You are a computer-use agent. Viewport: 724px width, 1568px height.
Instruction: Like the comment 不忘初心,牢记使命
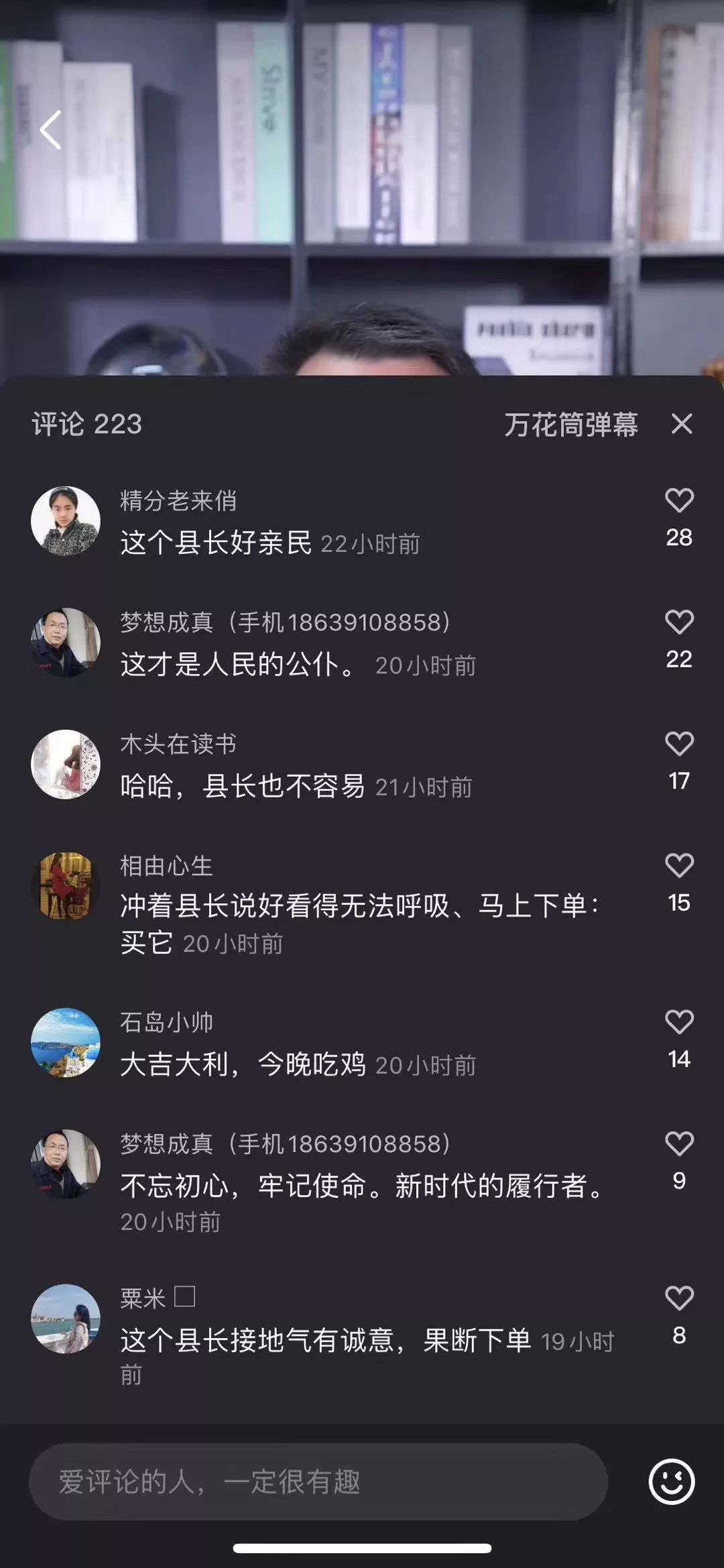pos(679,1143)
